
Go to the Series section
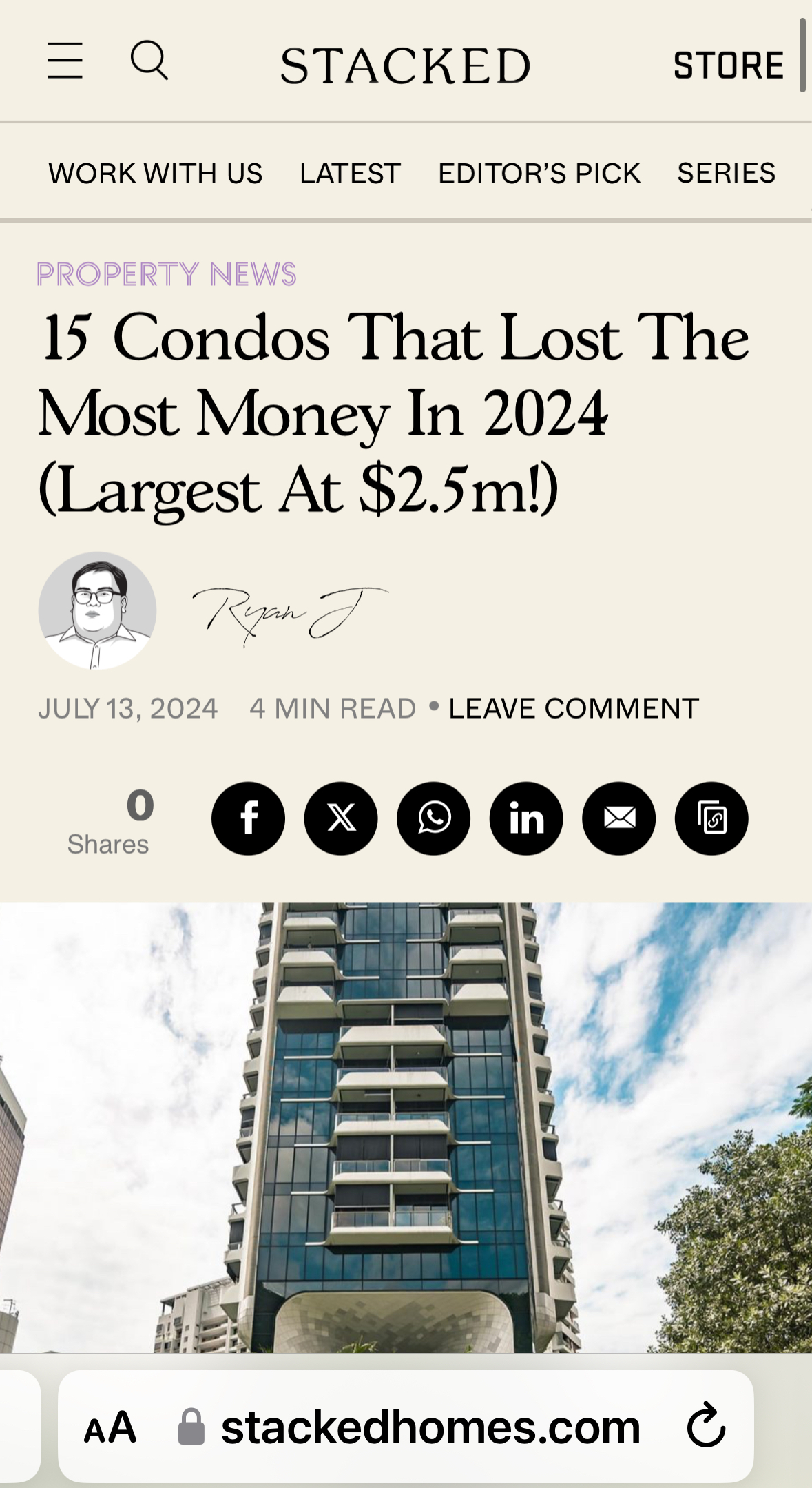[726, 174]
